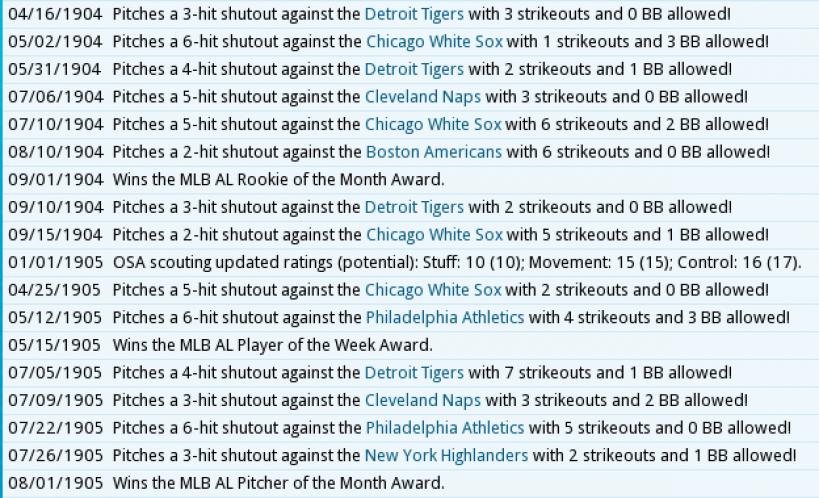
Task: Open Detroit Tigers link in 09/10/1904 entry
Action: tap(414, 207)
